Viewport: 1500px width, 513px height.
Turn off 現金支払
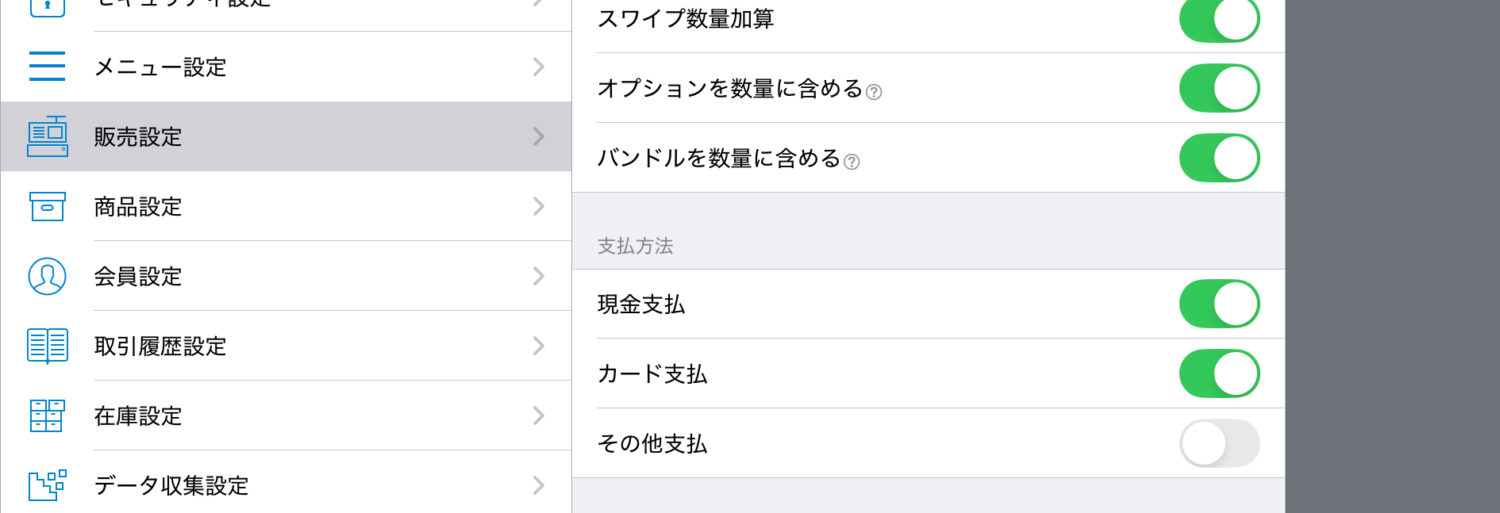tap(1218, 304)
